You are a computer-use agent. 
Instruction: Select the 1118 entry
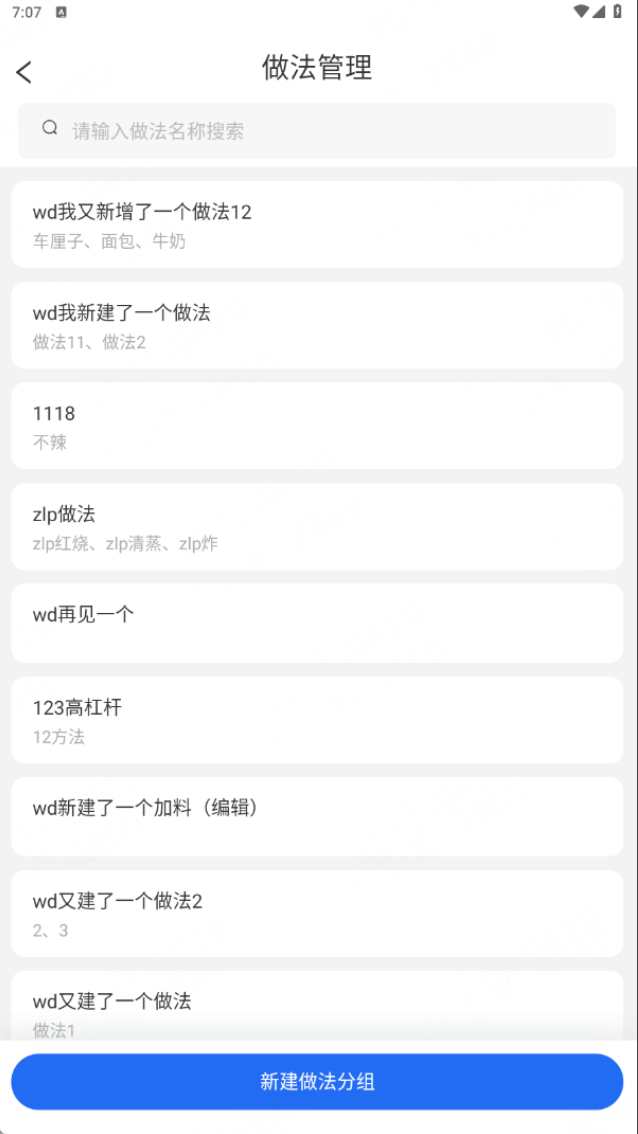tap(316, 425)
